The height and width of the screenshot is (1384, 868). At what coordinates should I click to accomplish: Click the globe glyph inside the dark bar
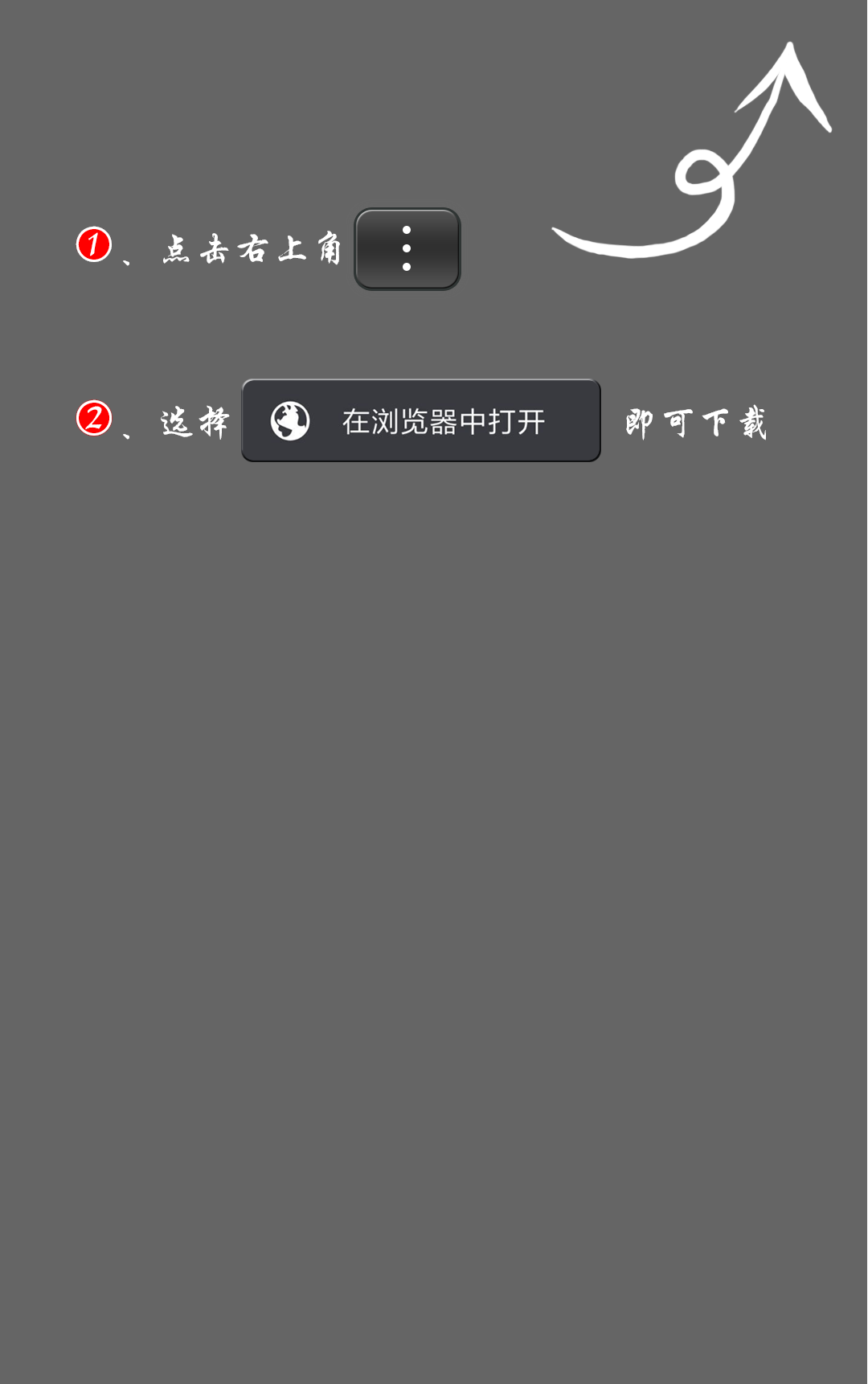pyautogui.click(x=290, y=420)
